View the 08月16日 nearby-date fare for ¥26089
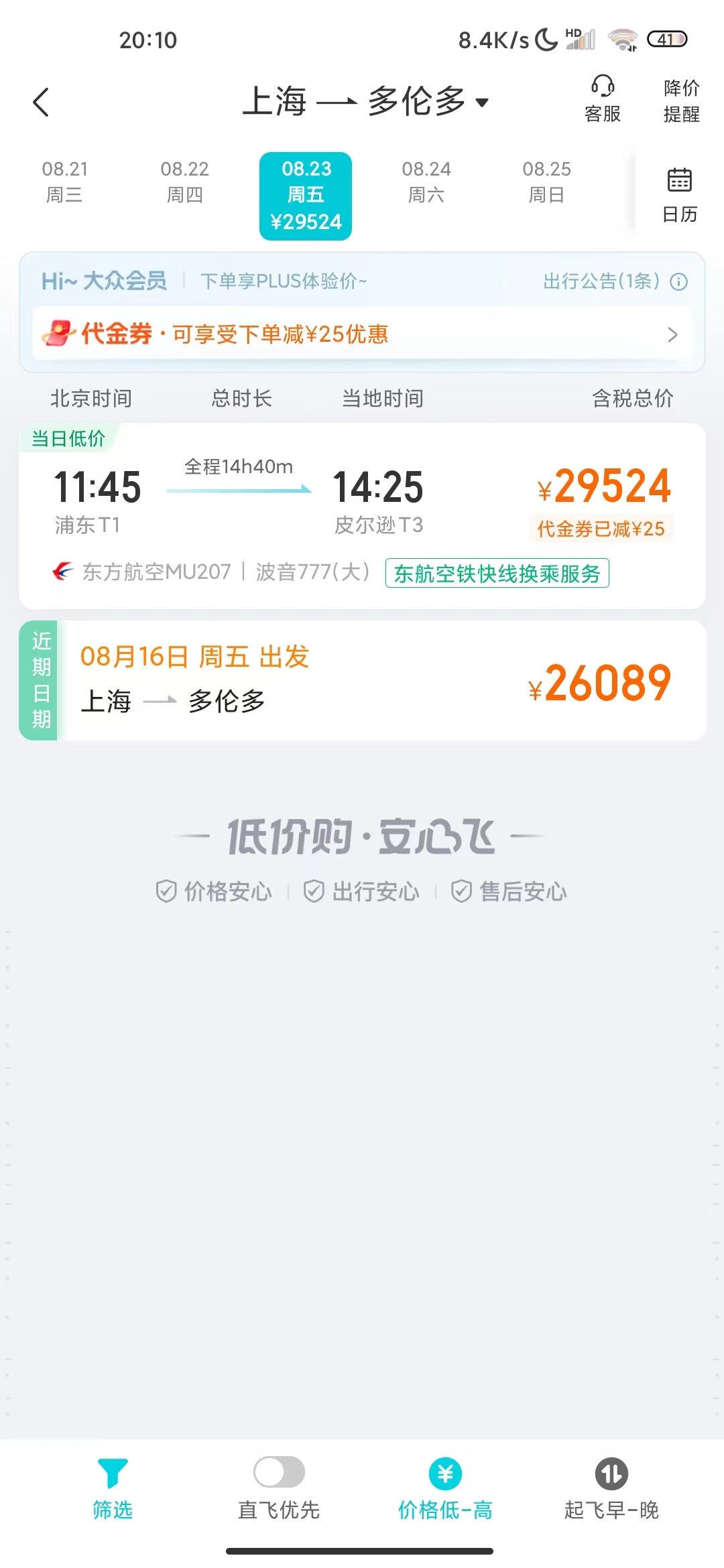 (x=375, y=681)
